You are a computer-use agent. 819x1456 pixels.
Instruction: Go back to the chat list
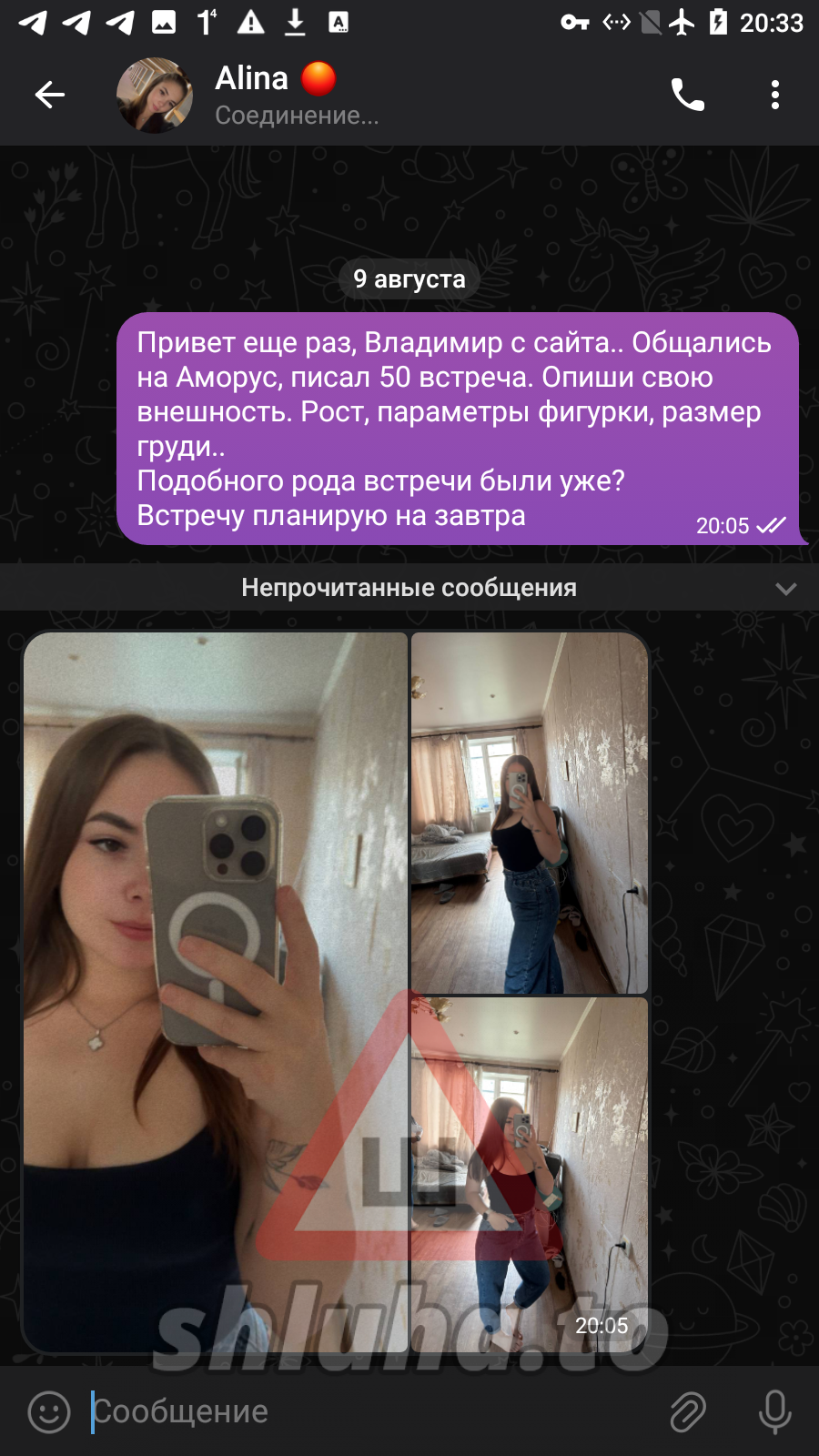click(x=50, y=95)
